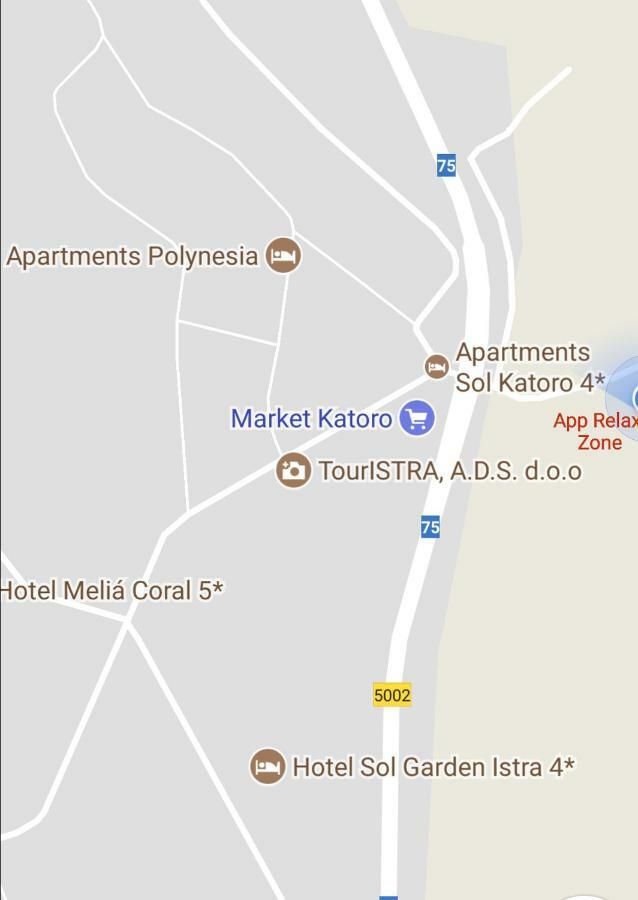Open the TourISTRA, A.D.S. d.o.o camera marker
The width and height of the screenshot is (638, 900).
point(293,470)
